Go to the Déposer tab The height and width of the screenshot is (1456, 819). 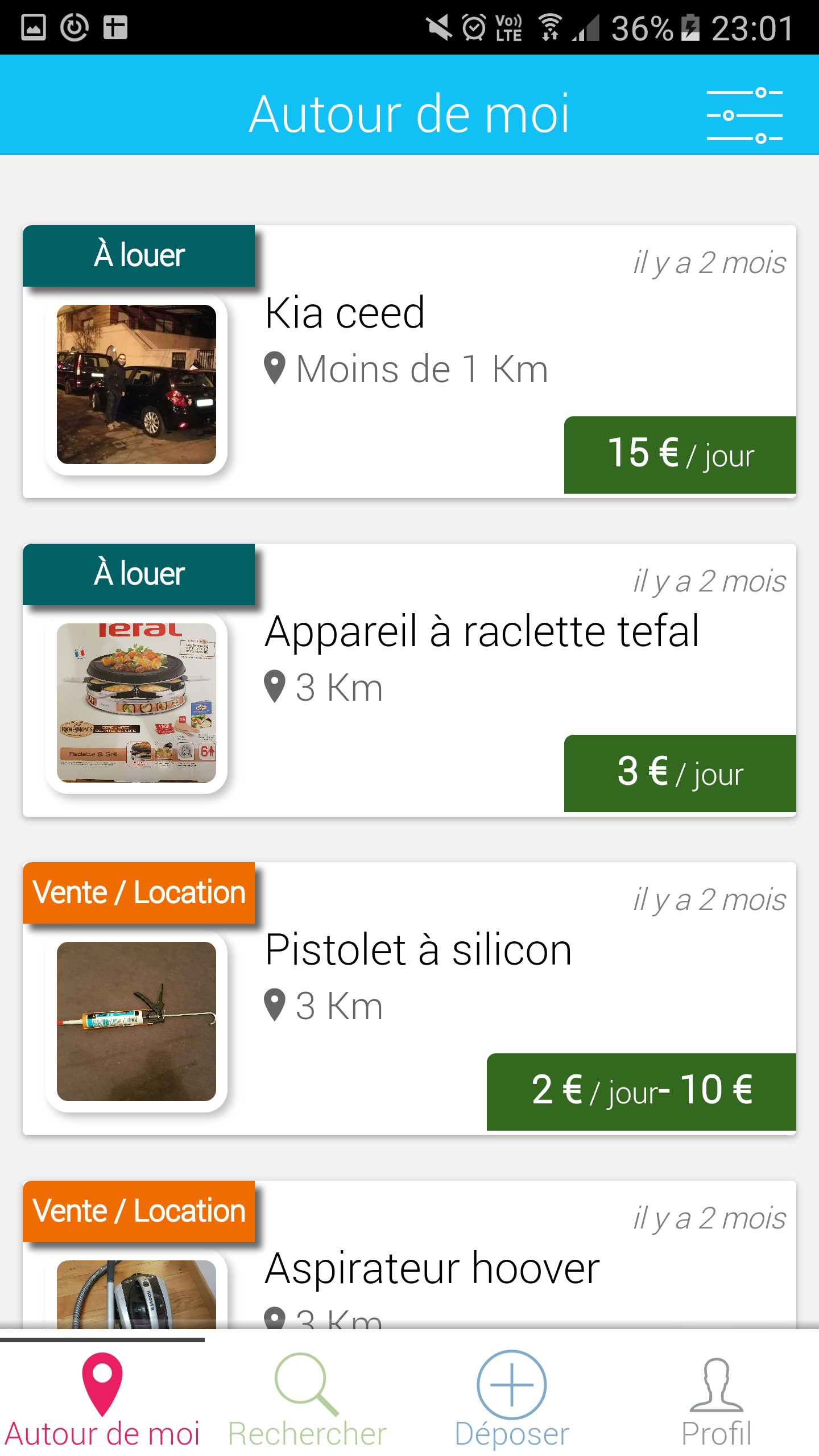point(512,1399)
